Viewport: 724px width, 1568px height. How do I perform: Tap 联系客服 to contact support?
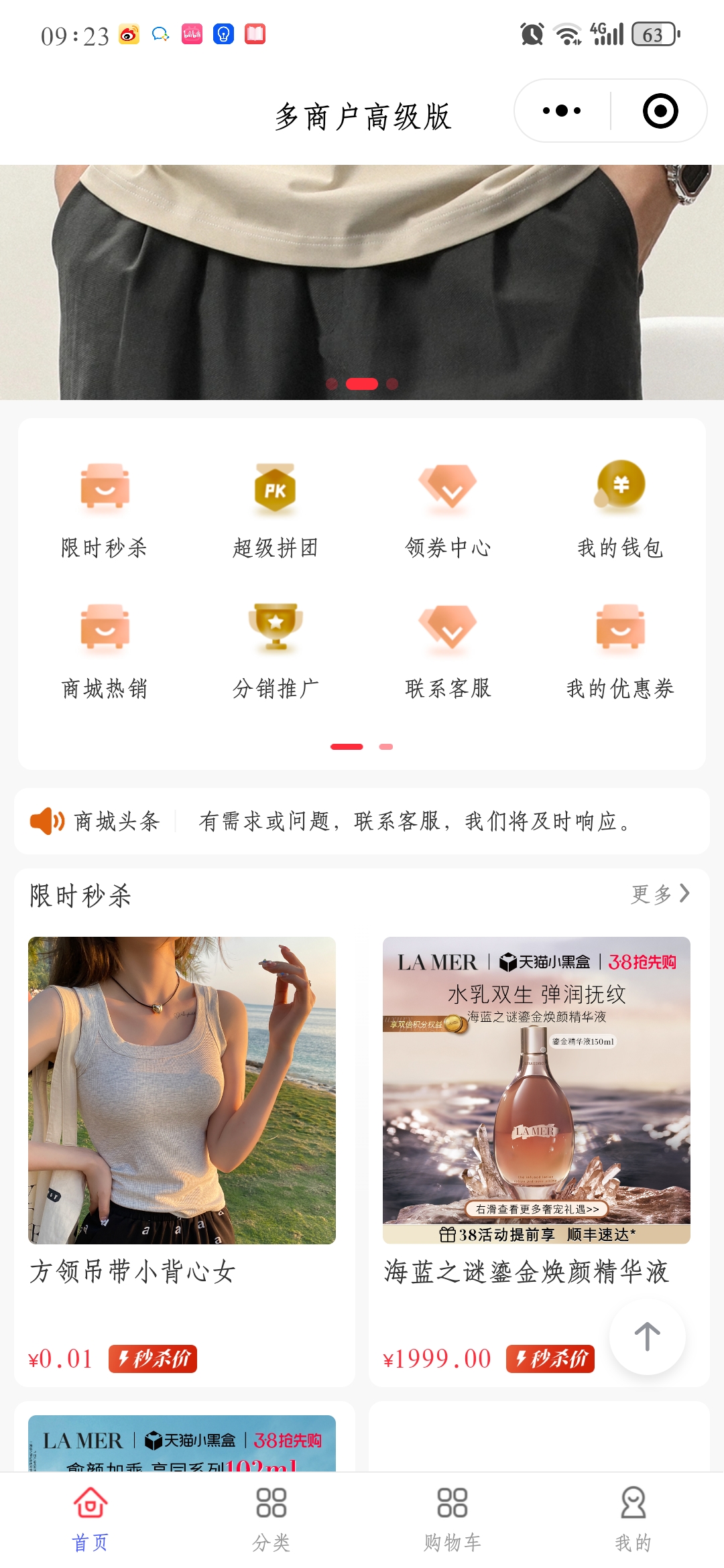pos(448,650)
